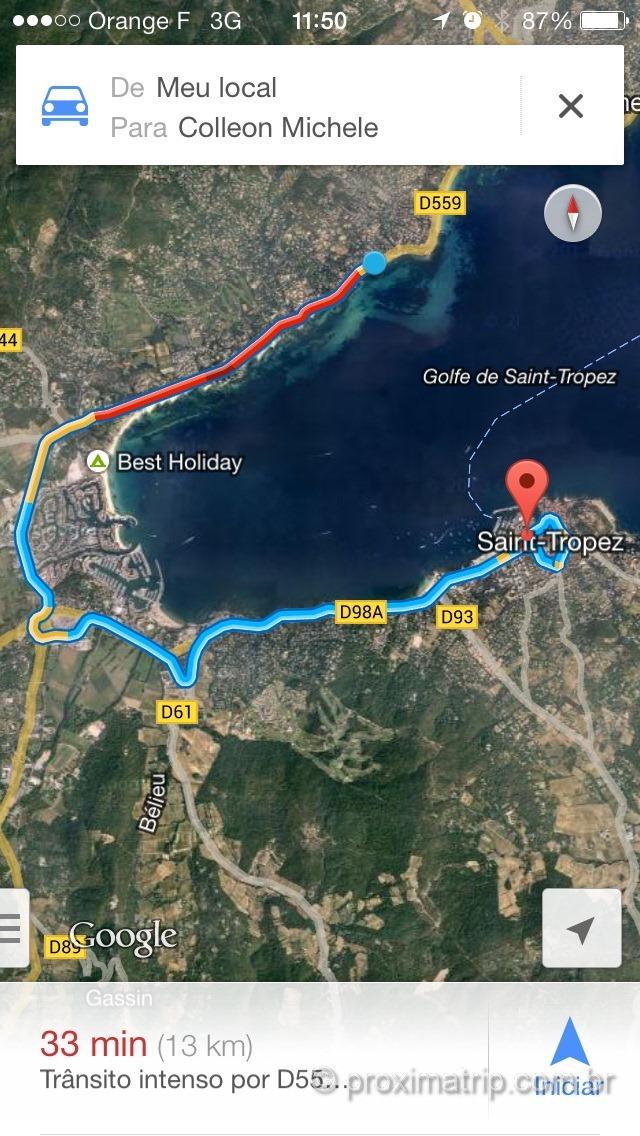
Task: Tap the compass to reset orientation
Action: [573, 214]
